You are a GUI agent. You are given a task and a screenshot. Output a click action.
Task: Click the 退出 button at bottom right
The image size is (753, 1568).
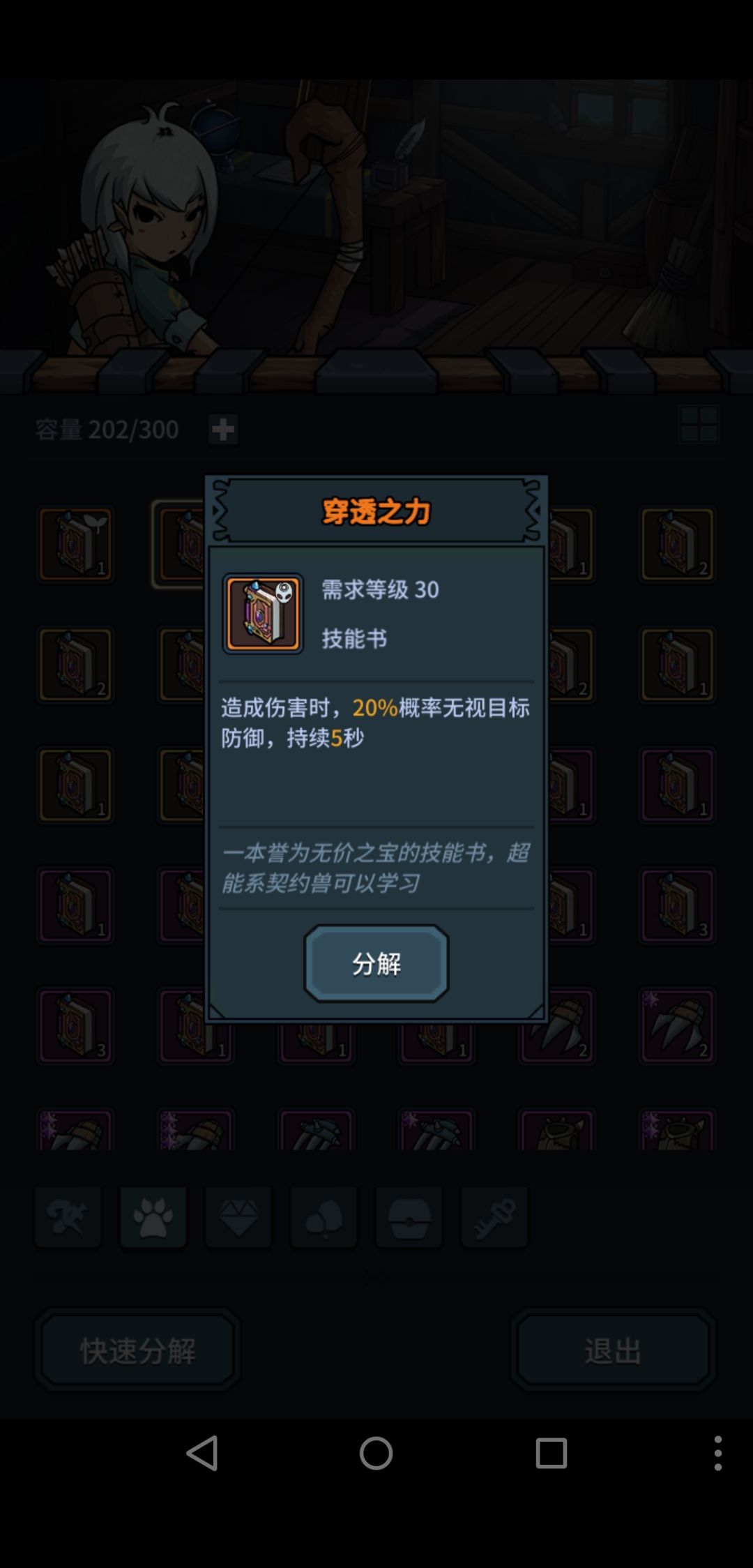pyautogui.click(x=613, y=1348)
